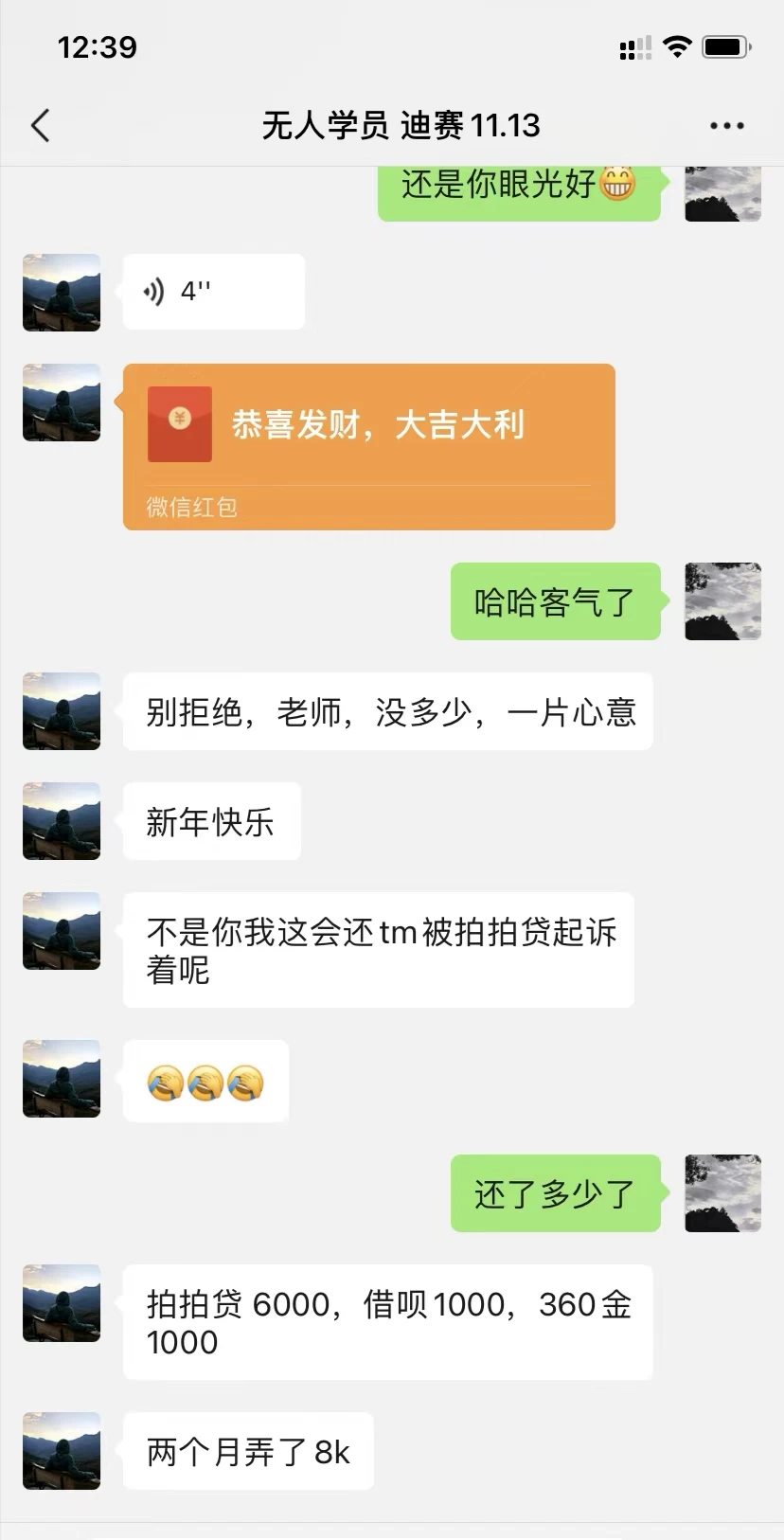
Task: Tap the 微信红包 label on the packet
Action: 191,508
